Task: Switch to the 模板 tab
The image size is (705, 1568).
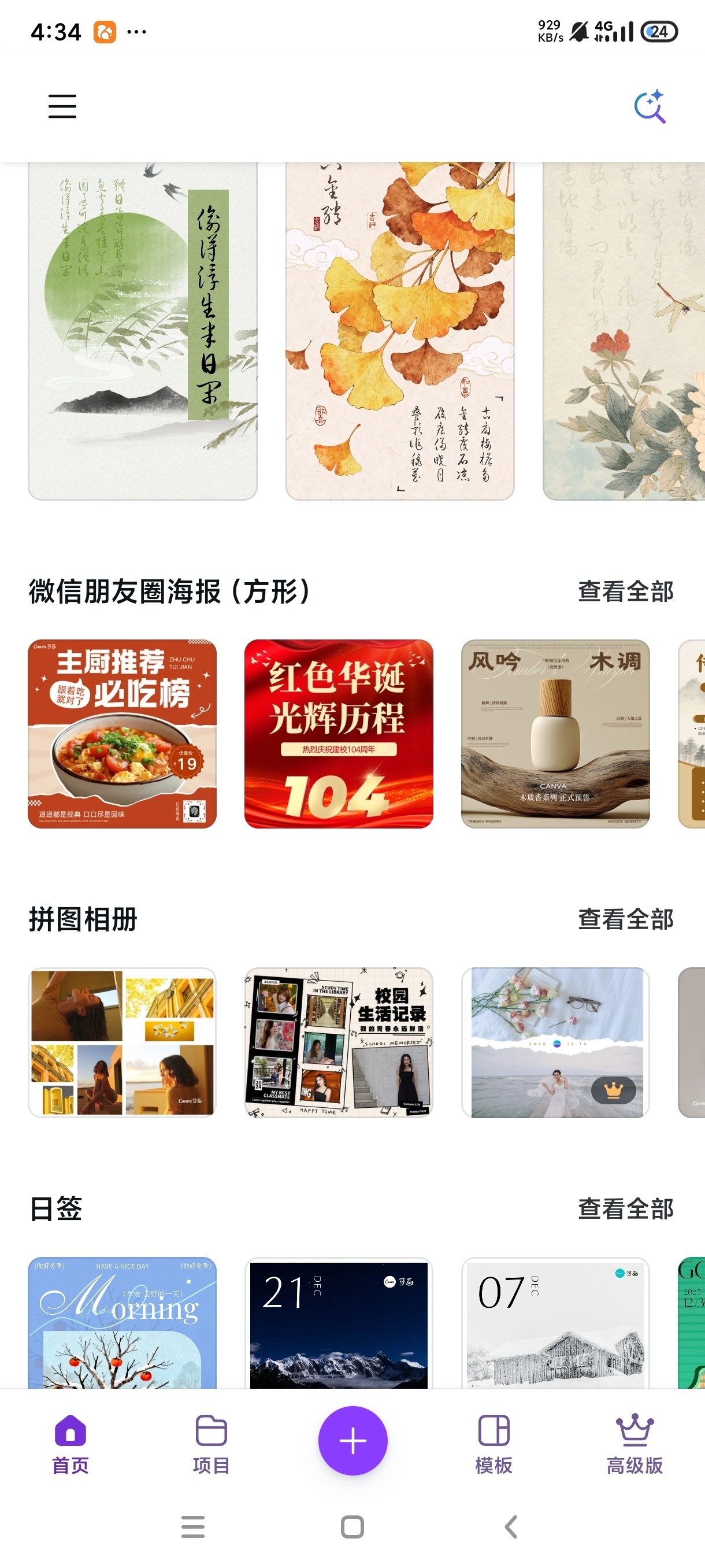Action: click(493, 1444)
